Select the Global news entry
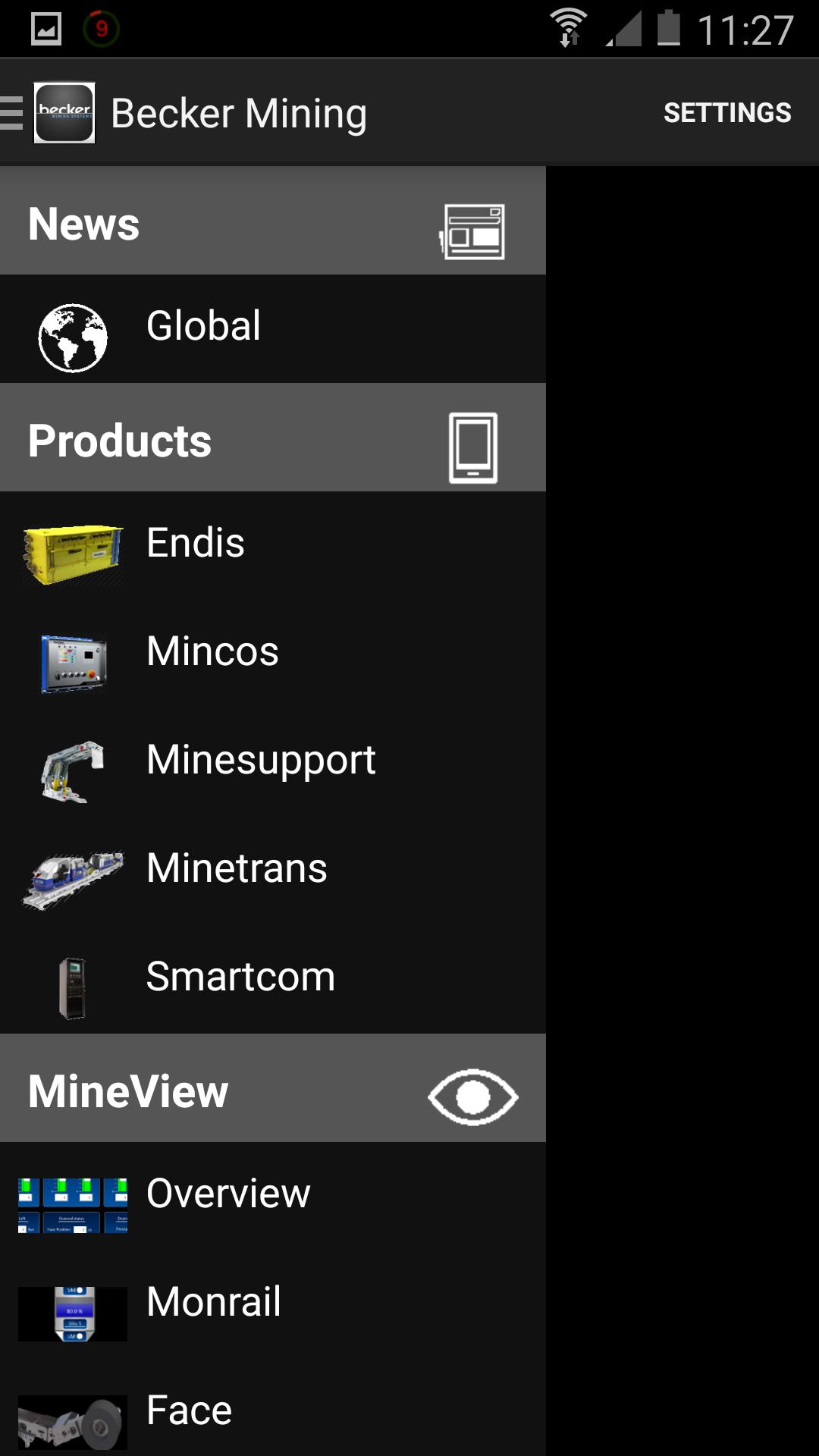 [x=203, y=326]
